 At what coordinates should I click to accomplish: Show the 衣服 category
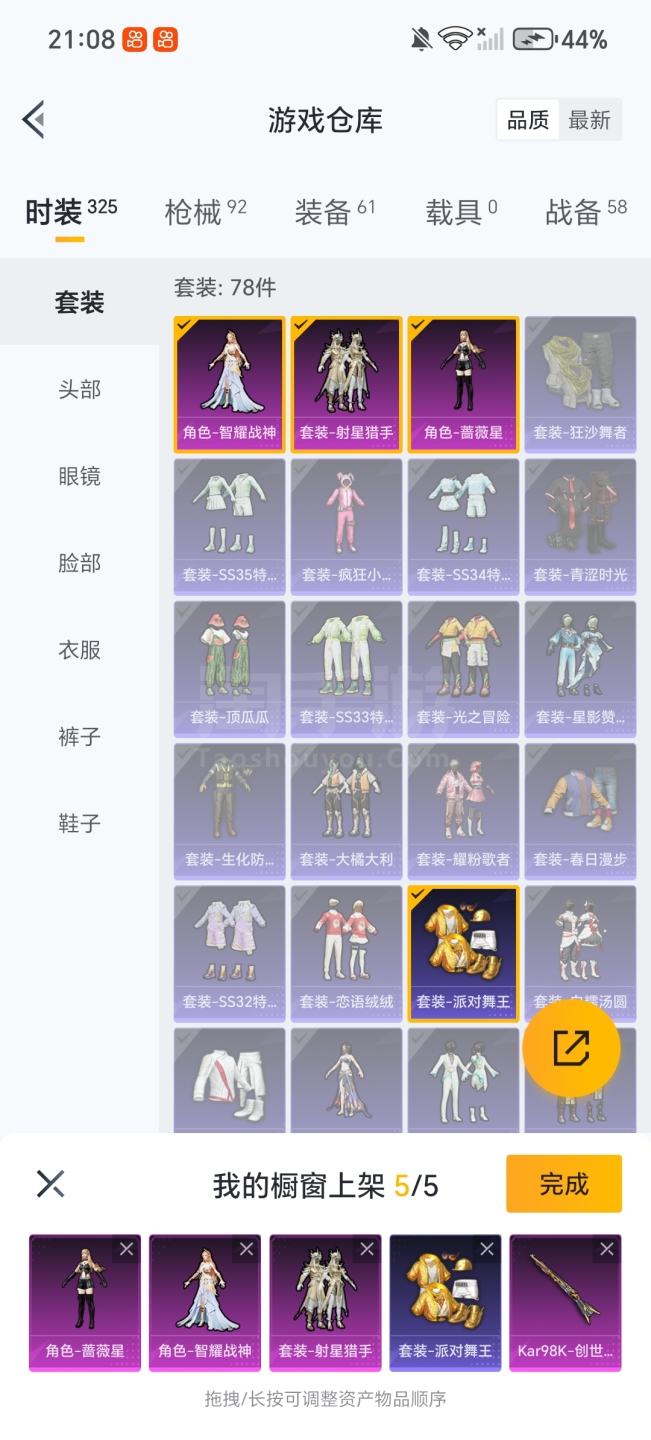click(x=79, y=650)
